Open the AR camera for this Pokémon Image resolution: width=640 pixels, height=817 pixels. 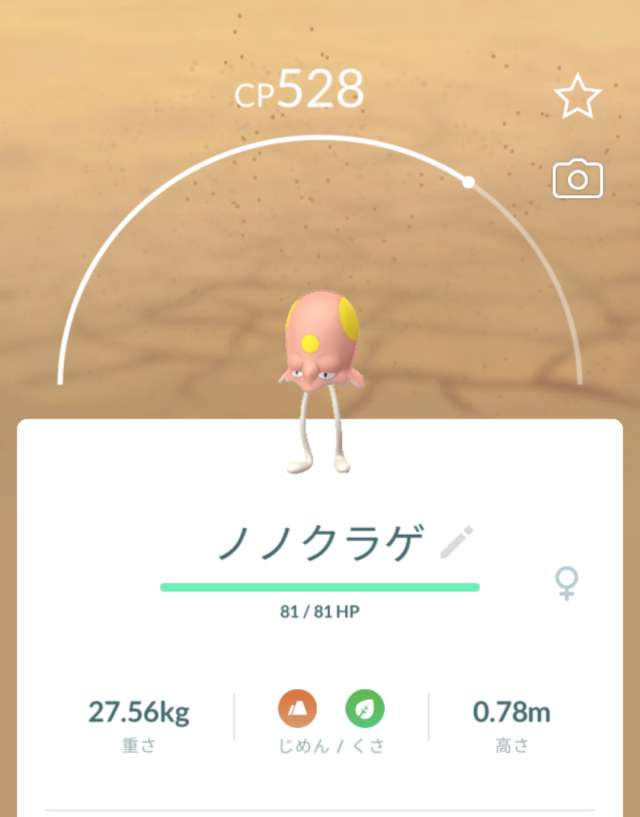click(x=577, y=179)
